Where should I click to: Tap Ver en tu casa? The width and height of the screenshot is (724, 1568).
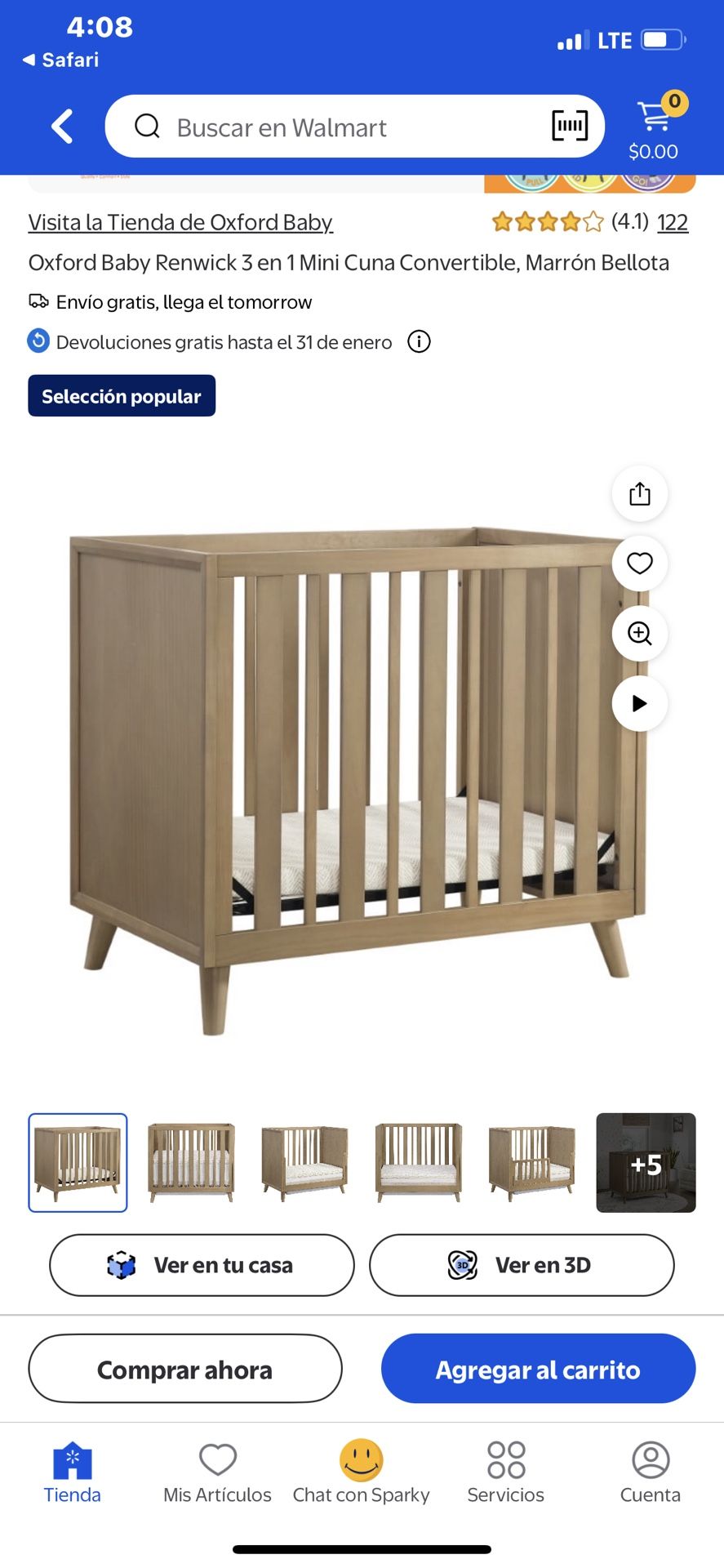(202, 1265)
